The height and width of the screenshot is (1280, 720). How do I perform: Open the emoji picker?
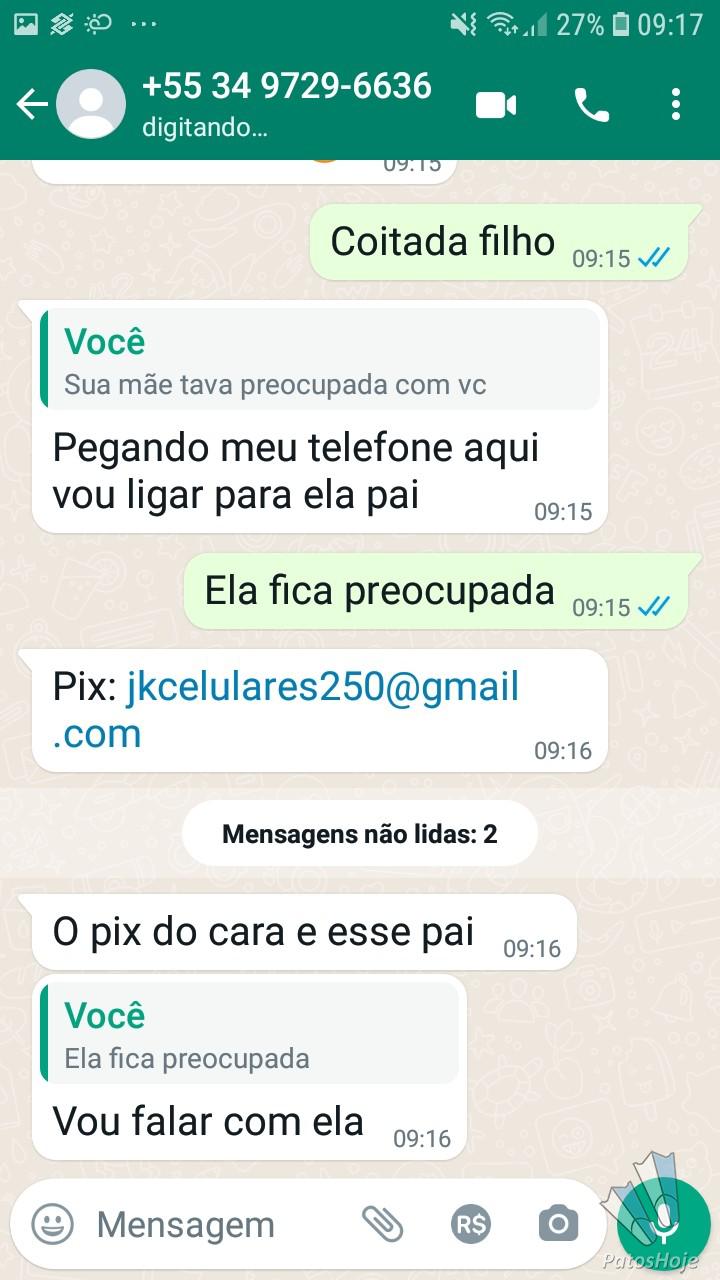point(52,1224)
